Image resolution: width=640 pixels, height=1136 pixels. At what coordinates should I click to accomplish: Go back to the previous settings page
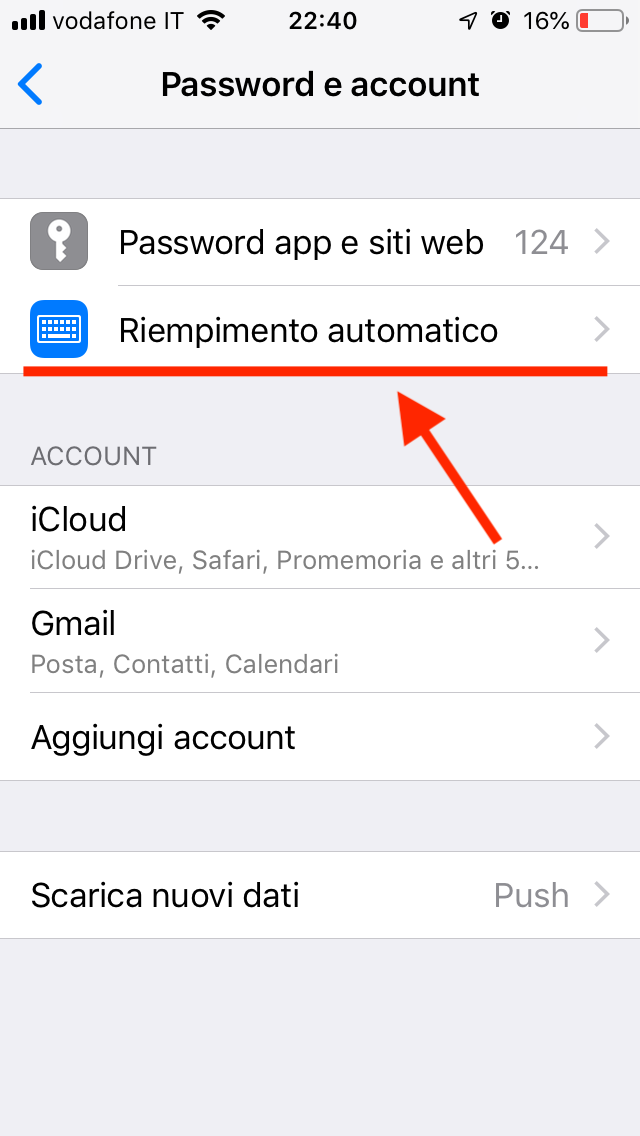(30, 84)
